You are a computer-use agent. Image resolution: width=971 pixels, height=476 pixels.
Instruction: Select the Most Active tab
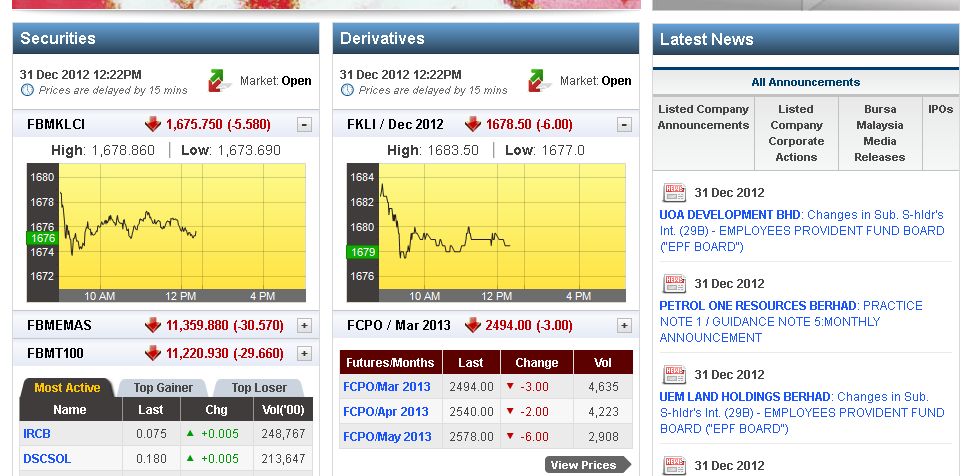68,388
